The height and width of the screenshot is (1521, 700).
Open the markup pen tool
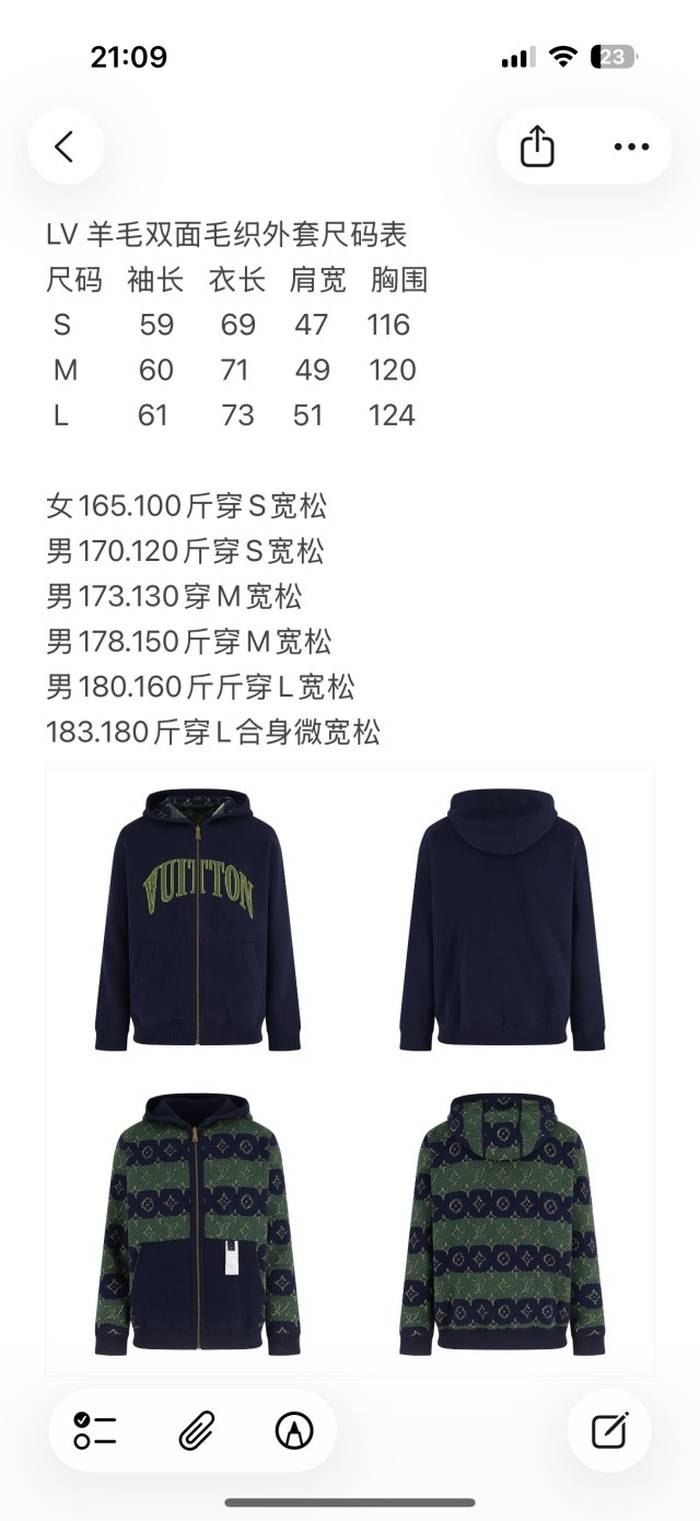[x=294, y=1431]
